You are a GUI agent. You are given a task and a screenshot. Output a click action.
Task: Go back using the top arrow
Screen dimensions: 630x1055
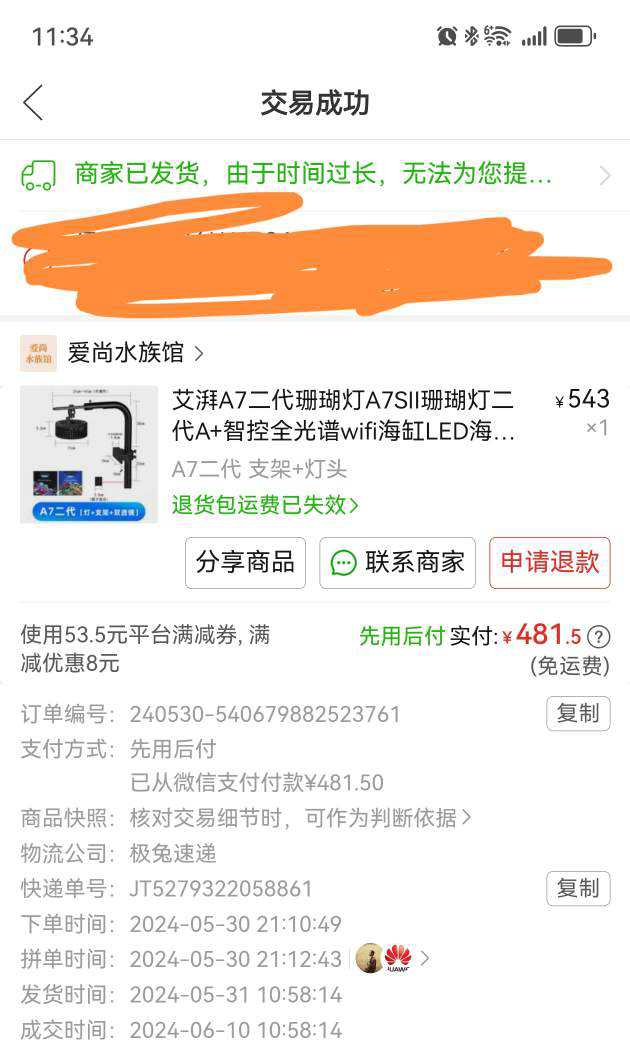[33, 103]
